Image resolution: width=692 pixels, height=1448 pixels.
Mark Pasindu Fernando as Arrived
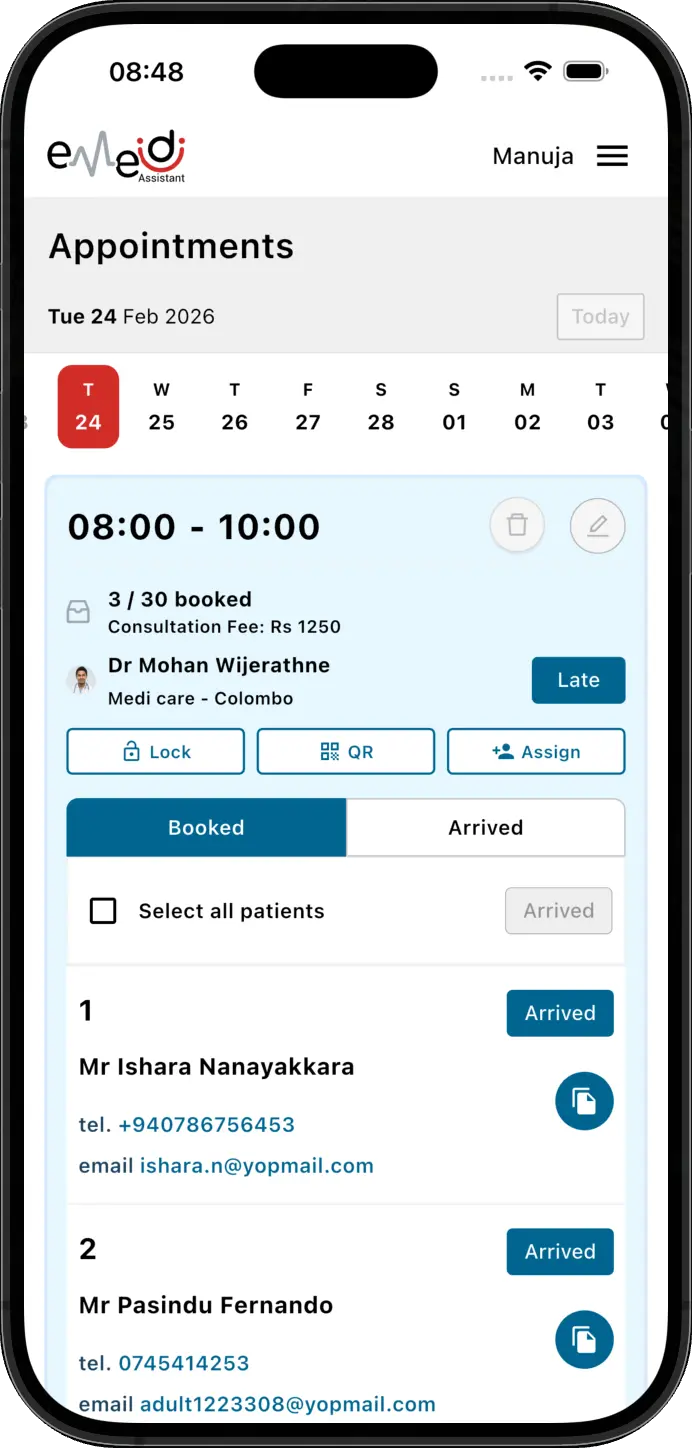pyautogui.click(x=560, y=1252)
